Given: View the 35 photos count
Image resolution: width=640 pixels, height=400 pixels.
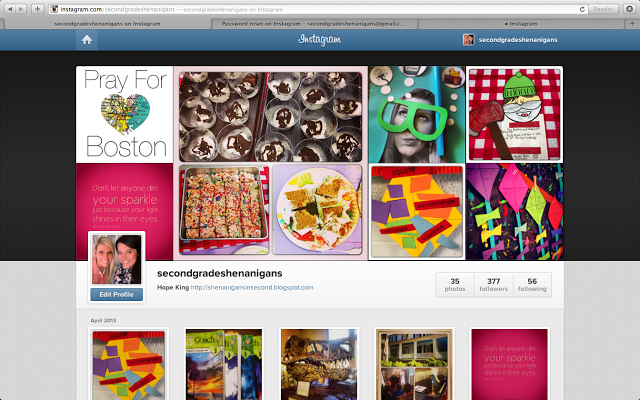Looking at the screenshot, I should (455, 284).
